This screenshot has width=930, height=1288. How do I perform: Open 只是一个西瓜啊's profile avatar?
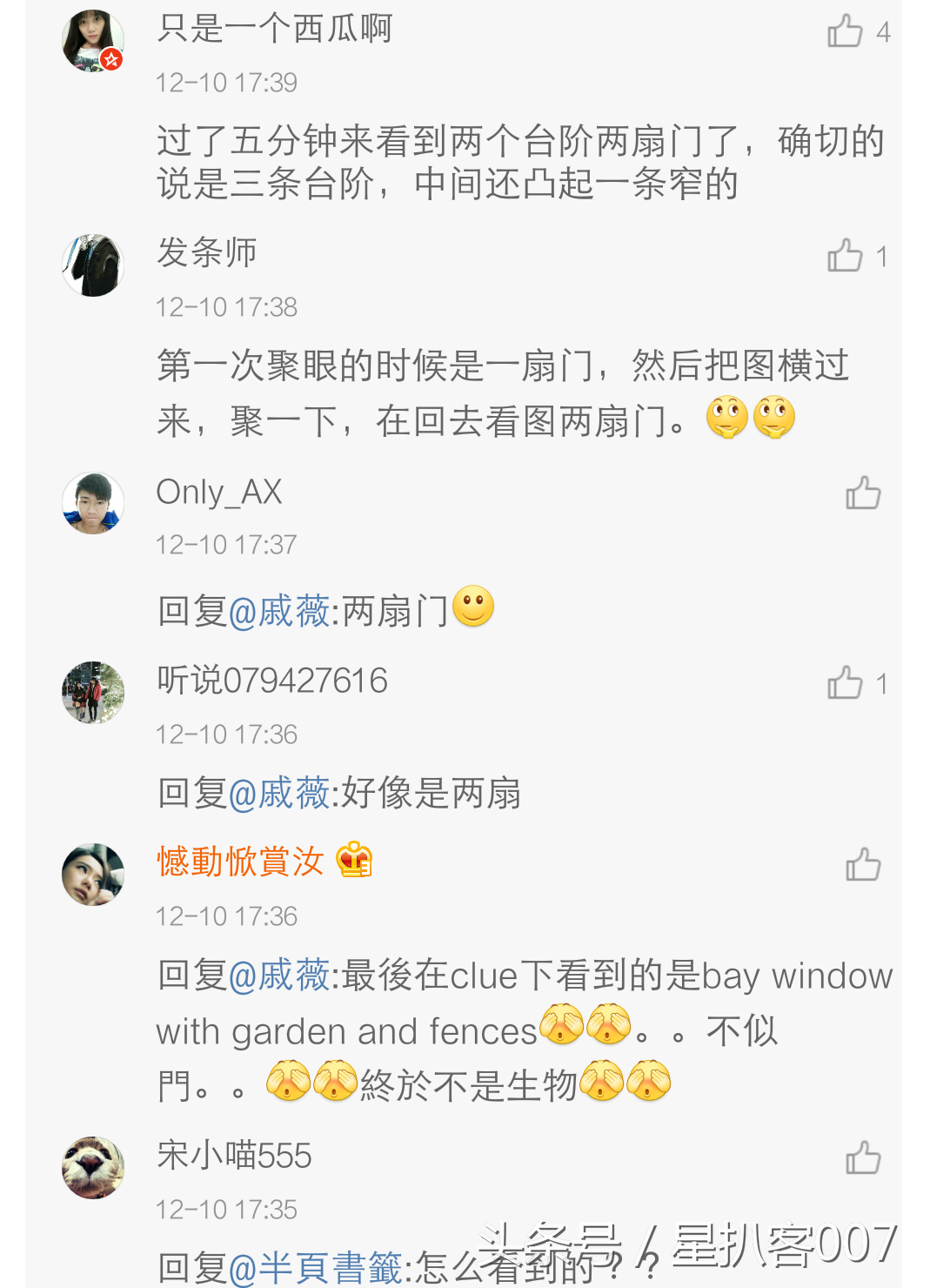(x=93, y=41)
